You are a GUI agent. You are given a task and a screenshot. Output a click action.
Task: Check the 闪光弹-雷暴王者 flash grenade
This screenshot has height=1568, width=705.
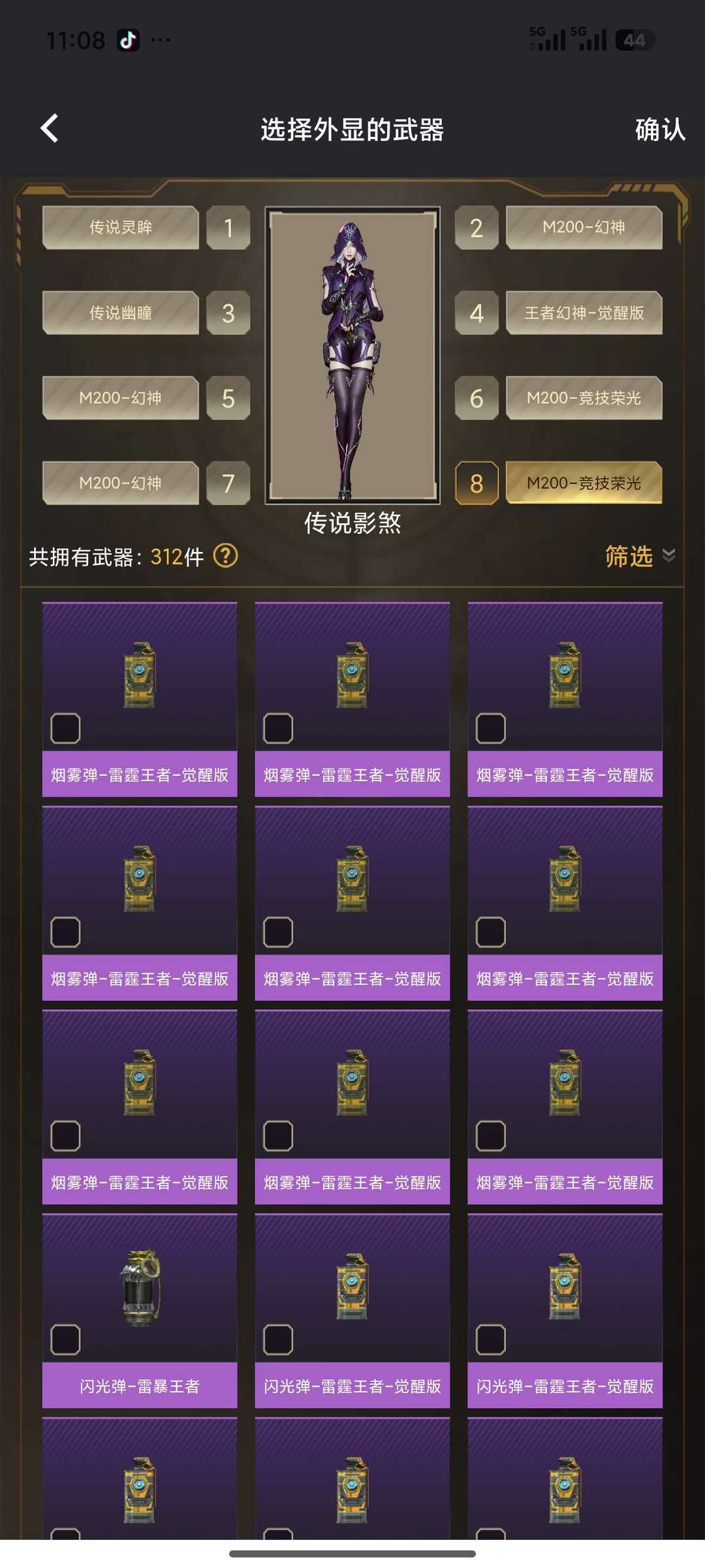point(65,1340)
